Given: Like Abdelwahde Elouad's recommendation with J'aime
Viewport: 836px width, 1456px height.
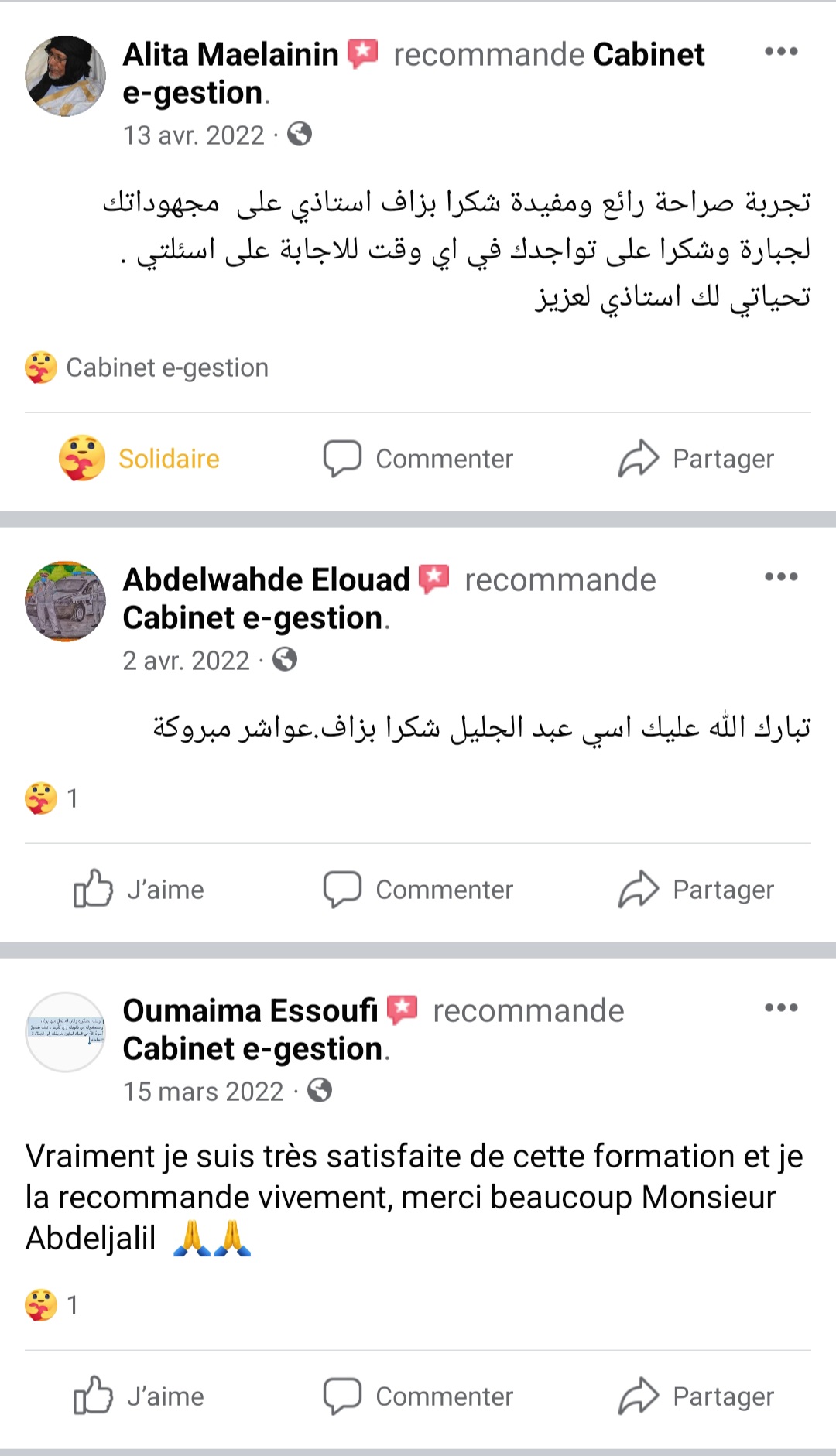Looking at the screenshot, I should click(140, 890).
